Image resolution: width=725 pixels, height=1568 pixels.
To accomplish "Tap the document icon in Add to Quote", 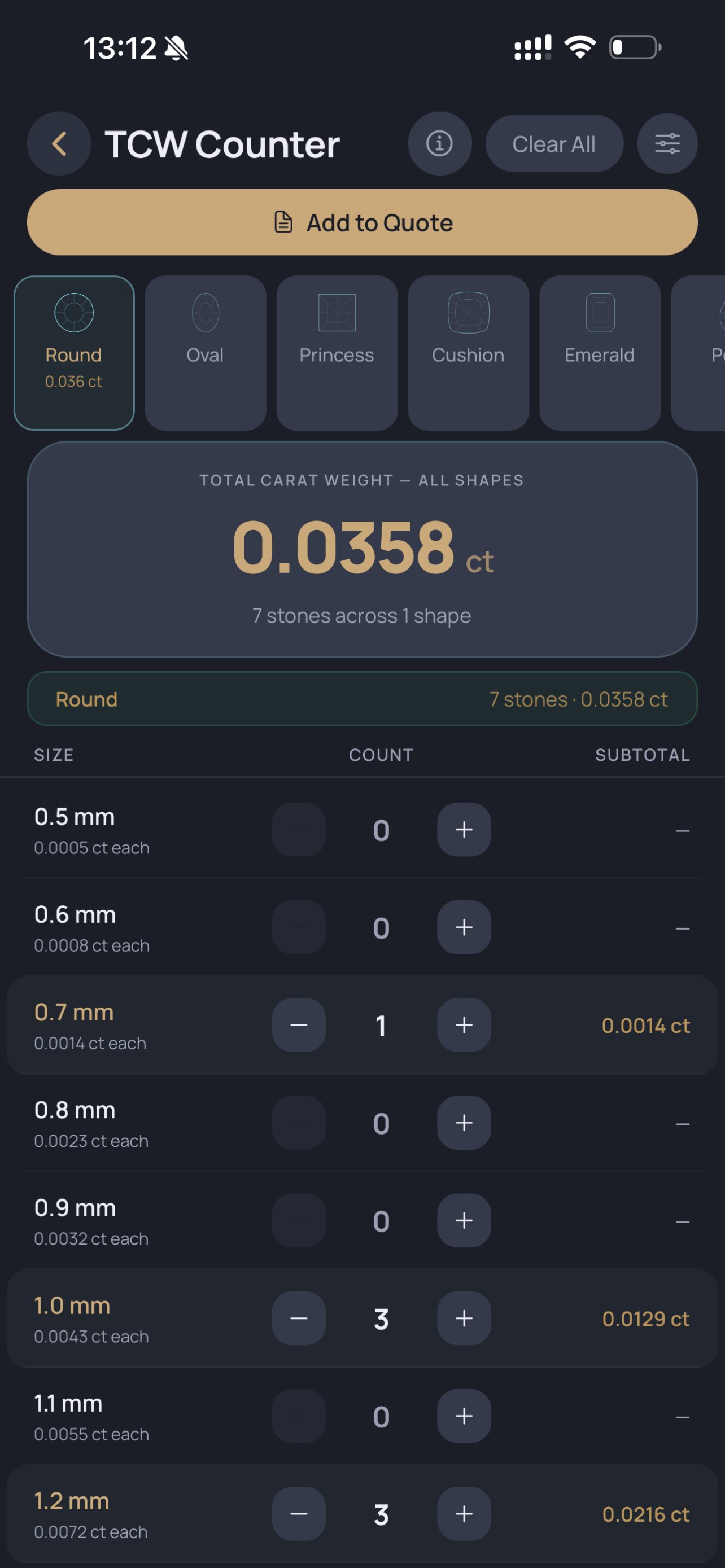I will tap(283, 222).
